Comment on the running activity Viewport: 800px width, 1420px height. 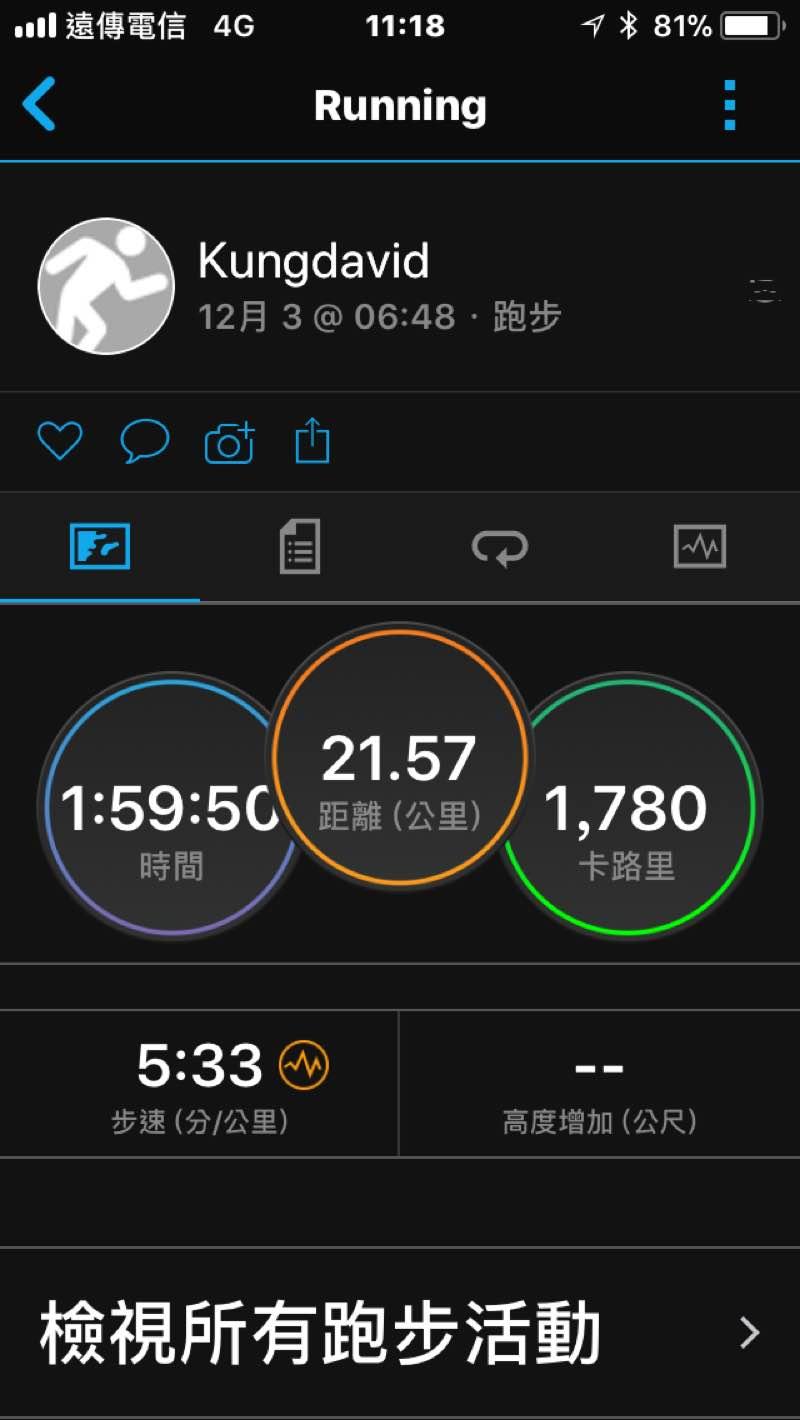[145, 441]
